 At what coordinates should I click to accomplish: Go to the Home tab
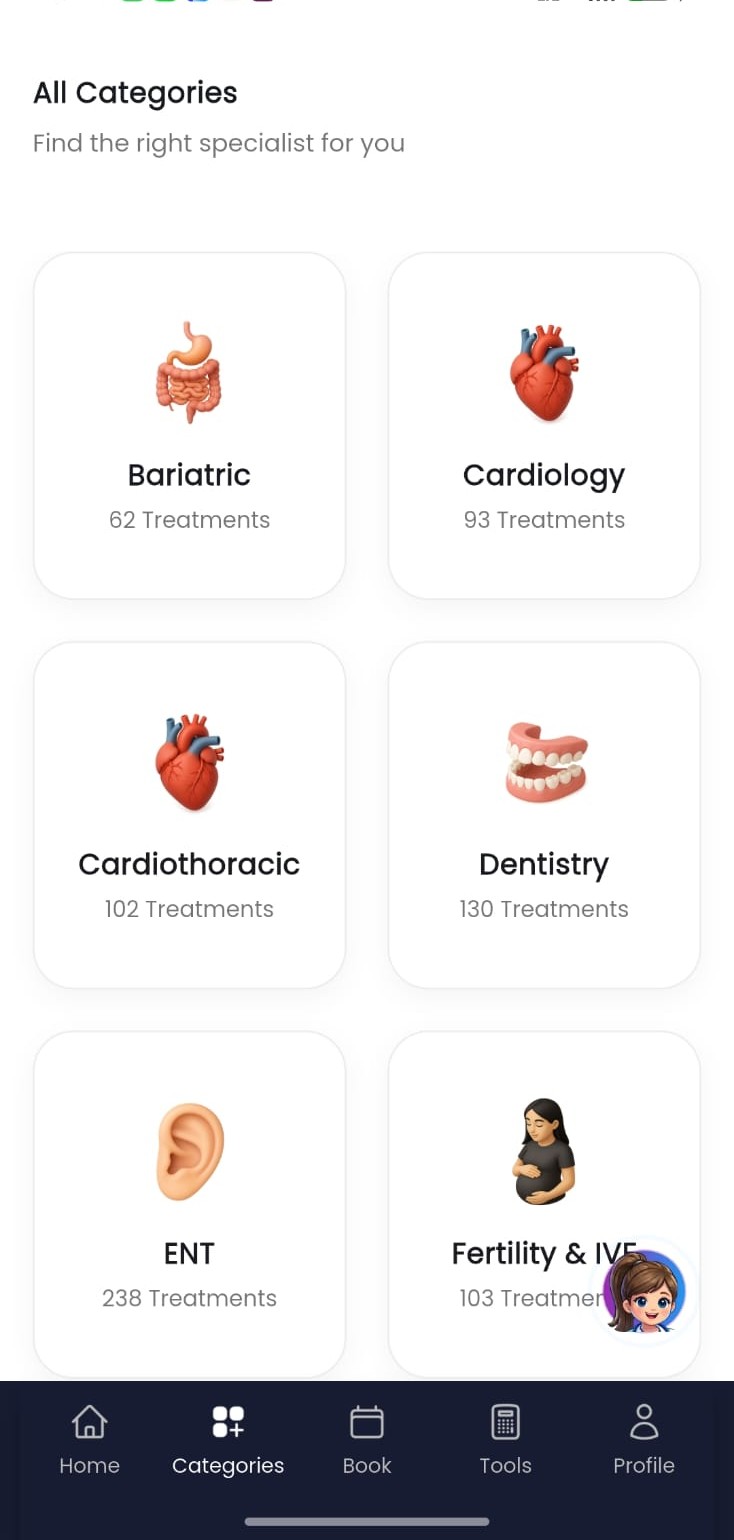pos(89,1440)
